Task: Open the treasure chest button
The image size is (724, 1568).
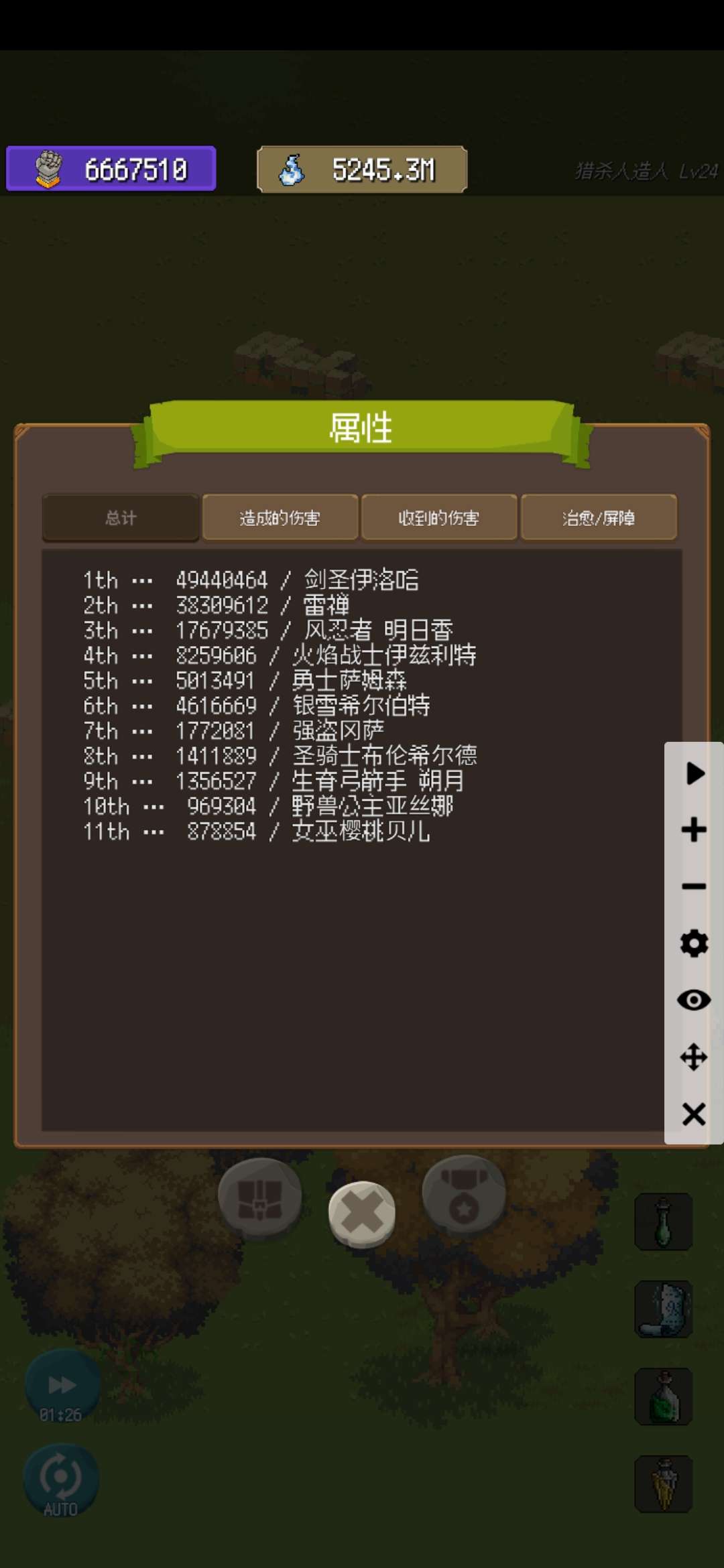Action: (x=260, y=1197)
